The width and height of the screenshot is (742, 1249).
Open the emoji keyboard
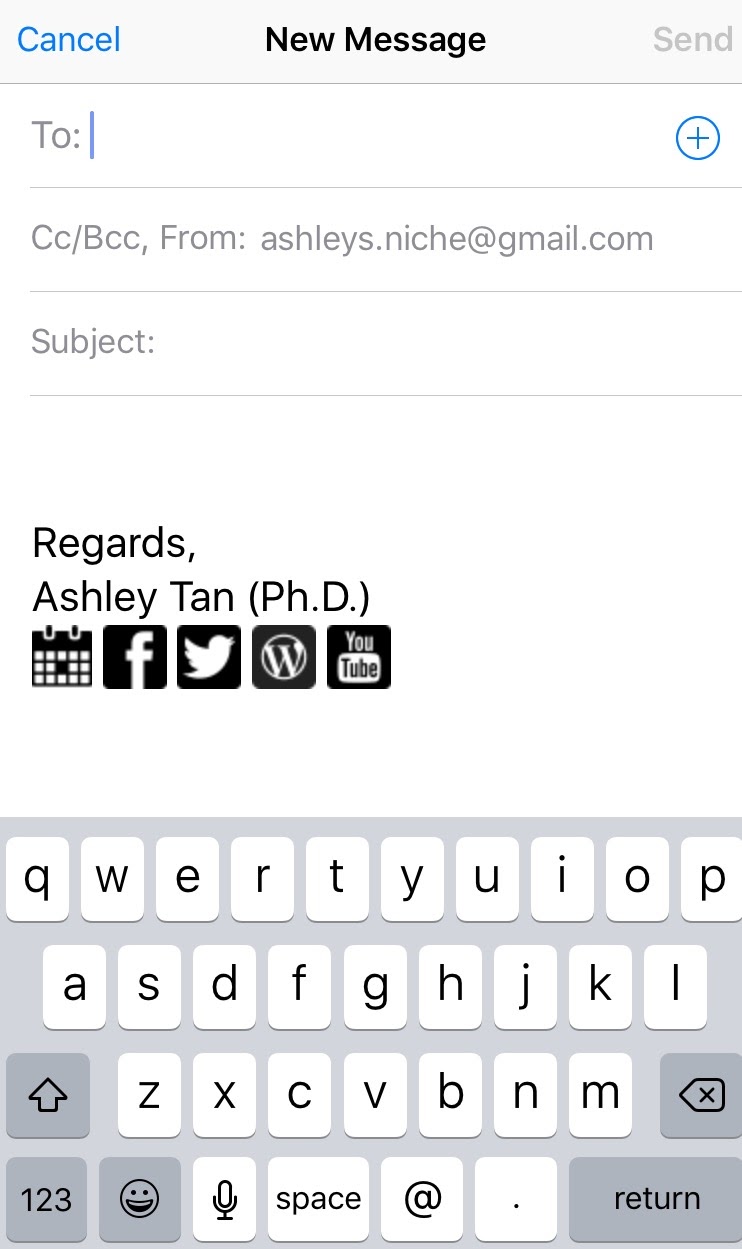pos(140,1199)
